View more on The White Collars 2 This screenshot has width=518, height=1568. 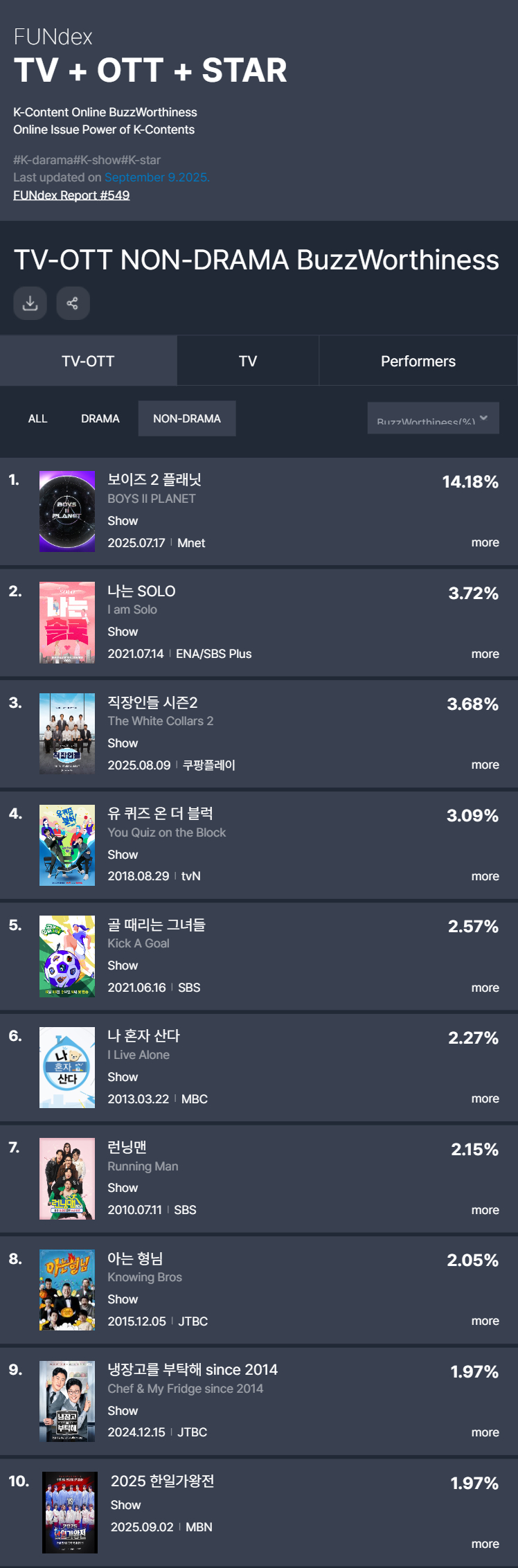(485, 765)
